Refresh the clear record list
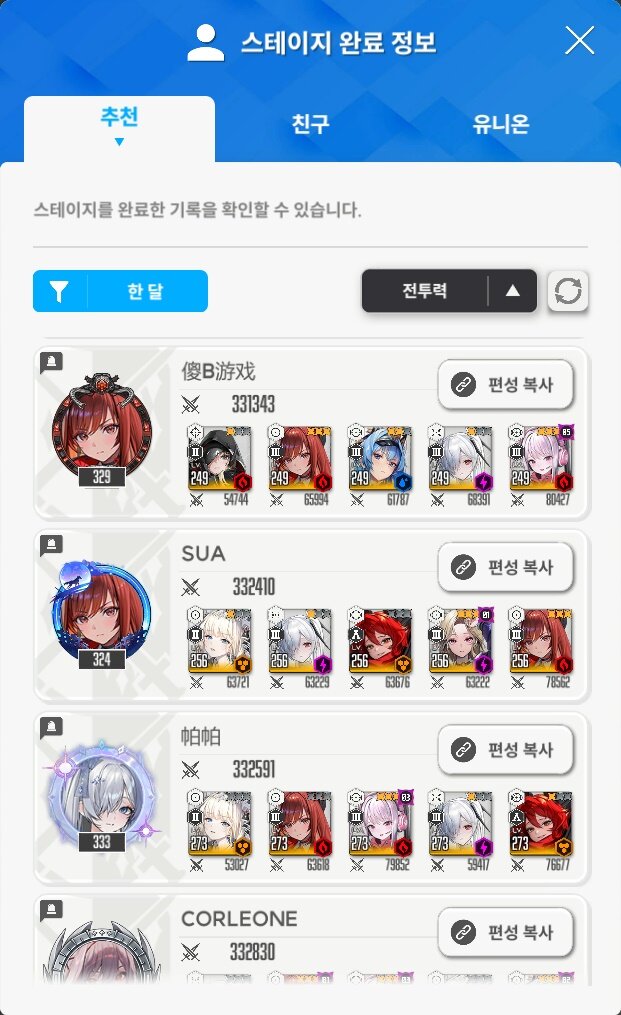621x1015 pixels. coord(568,291)
